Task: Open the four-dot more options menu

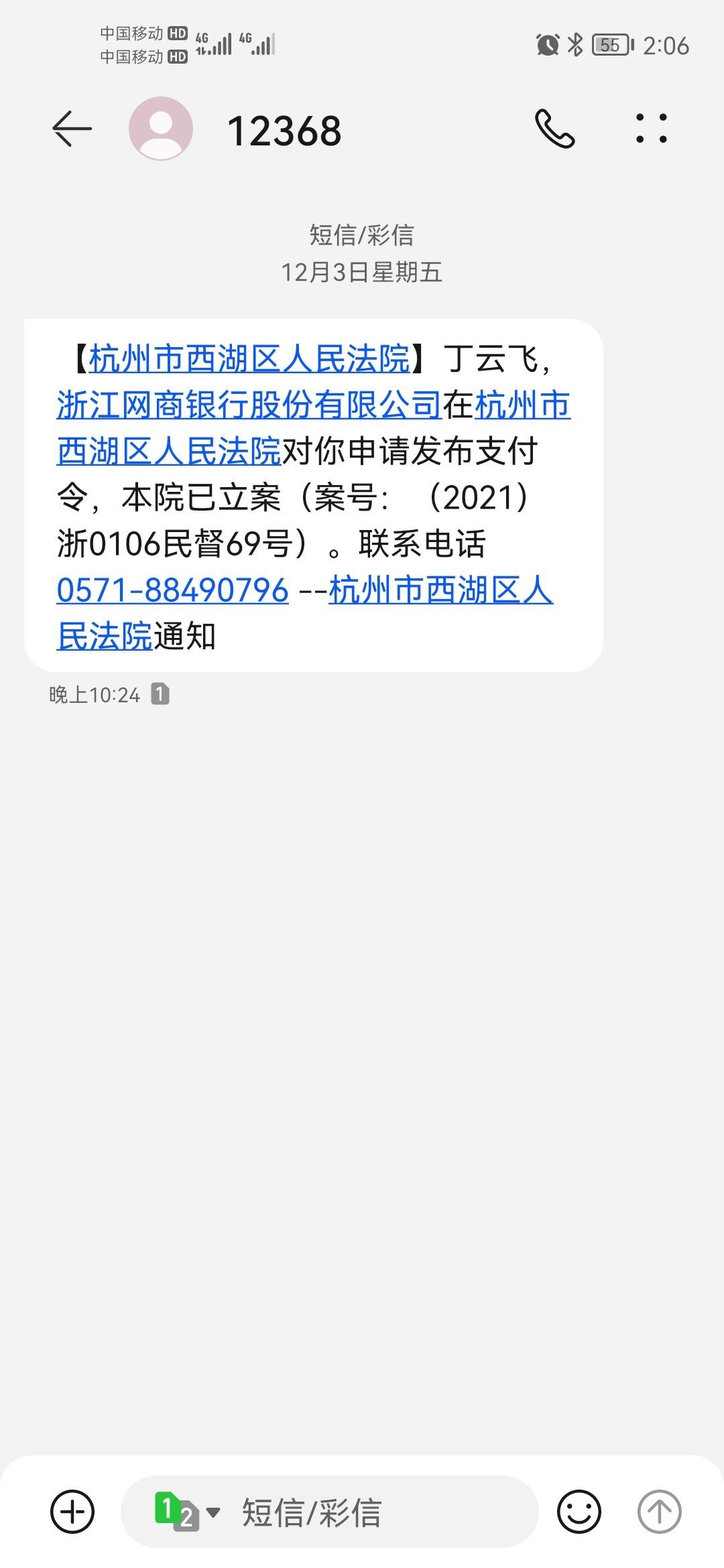Action: 652,129
